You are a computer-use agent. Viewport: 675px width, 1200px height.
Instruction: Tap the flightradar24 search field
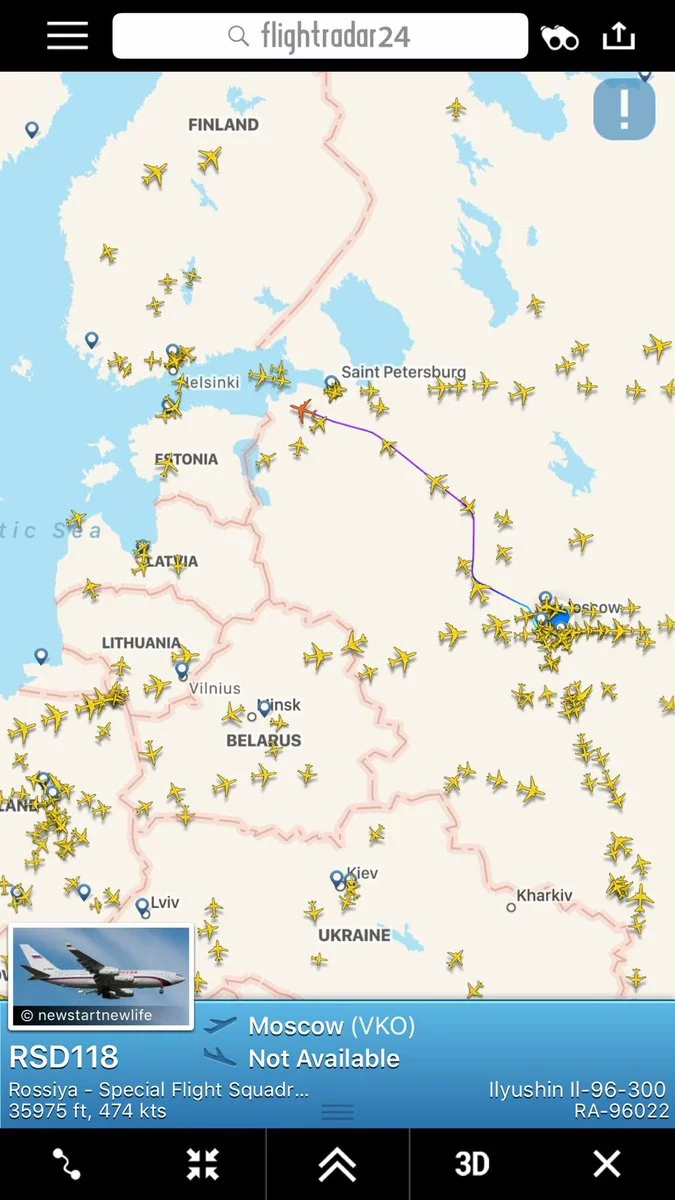(x=320, y=37)
